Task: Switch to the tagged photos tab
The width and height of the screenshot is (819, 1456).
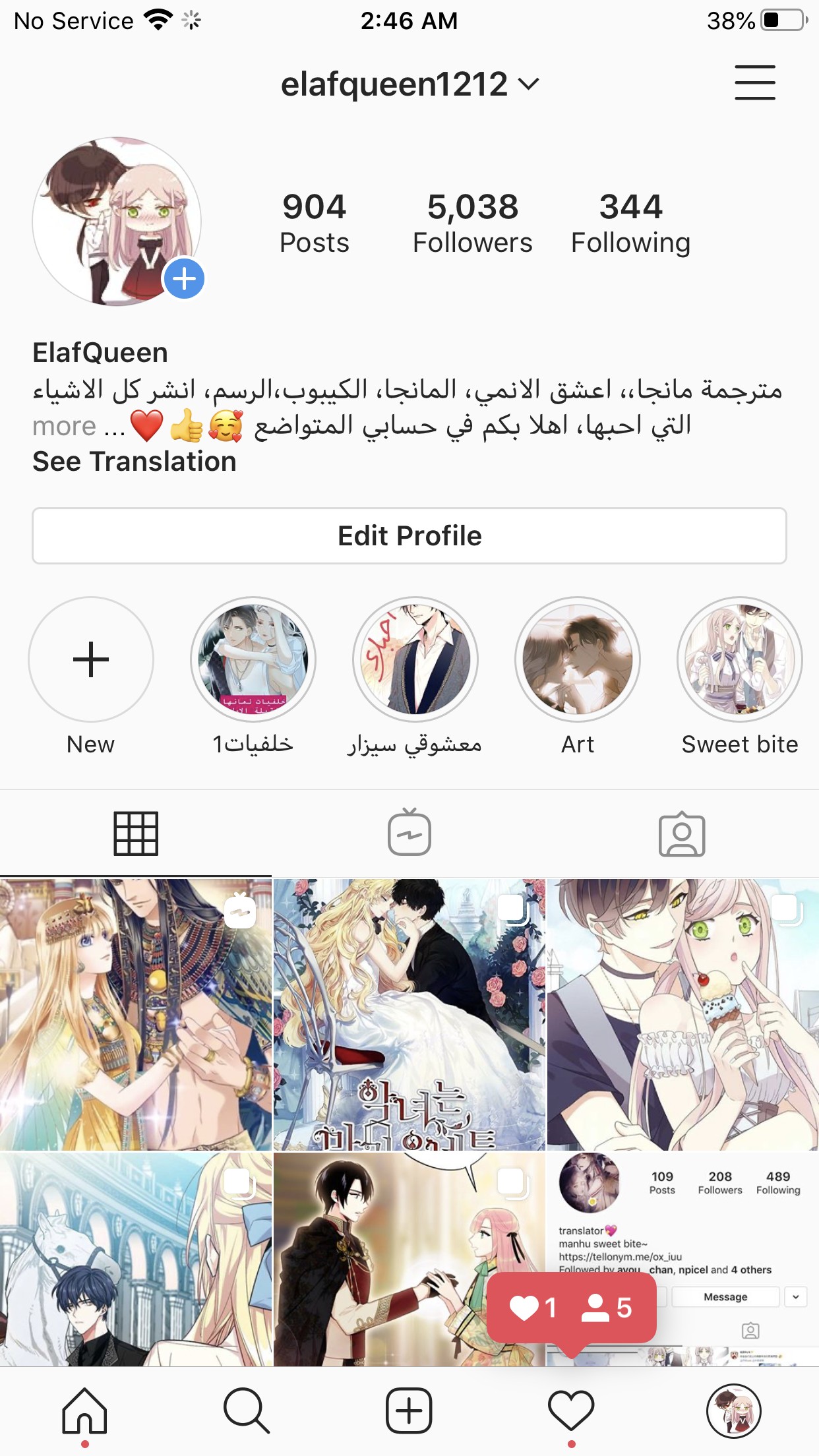Action: [681, 834]
